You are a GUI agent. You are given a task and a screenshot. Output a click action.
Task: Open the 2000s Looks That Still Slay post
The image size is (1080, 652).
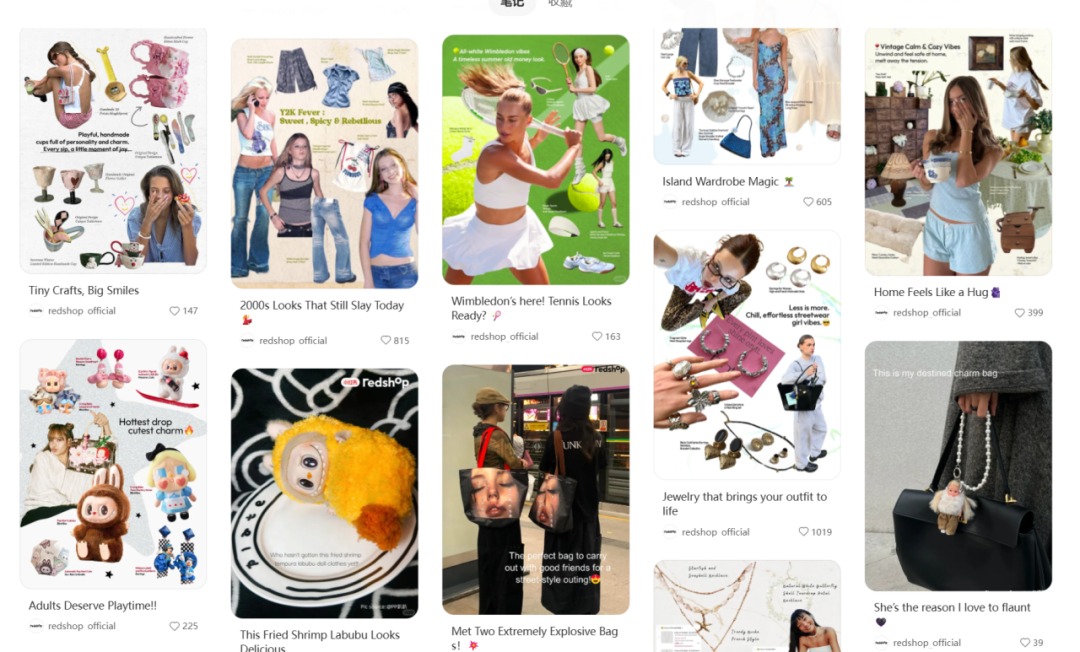point(324,164)
